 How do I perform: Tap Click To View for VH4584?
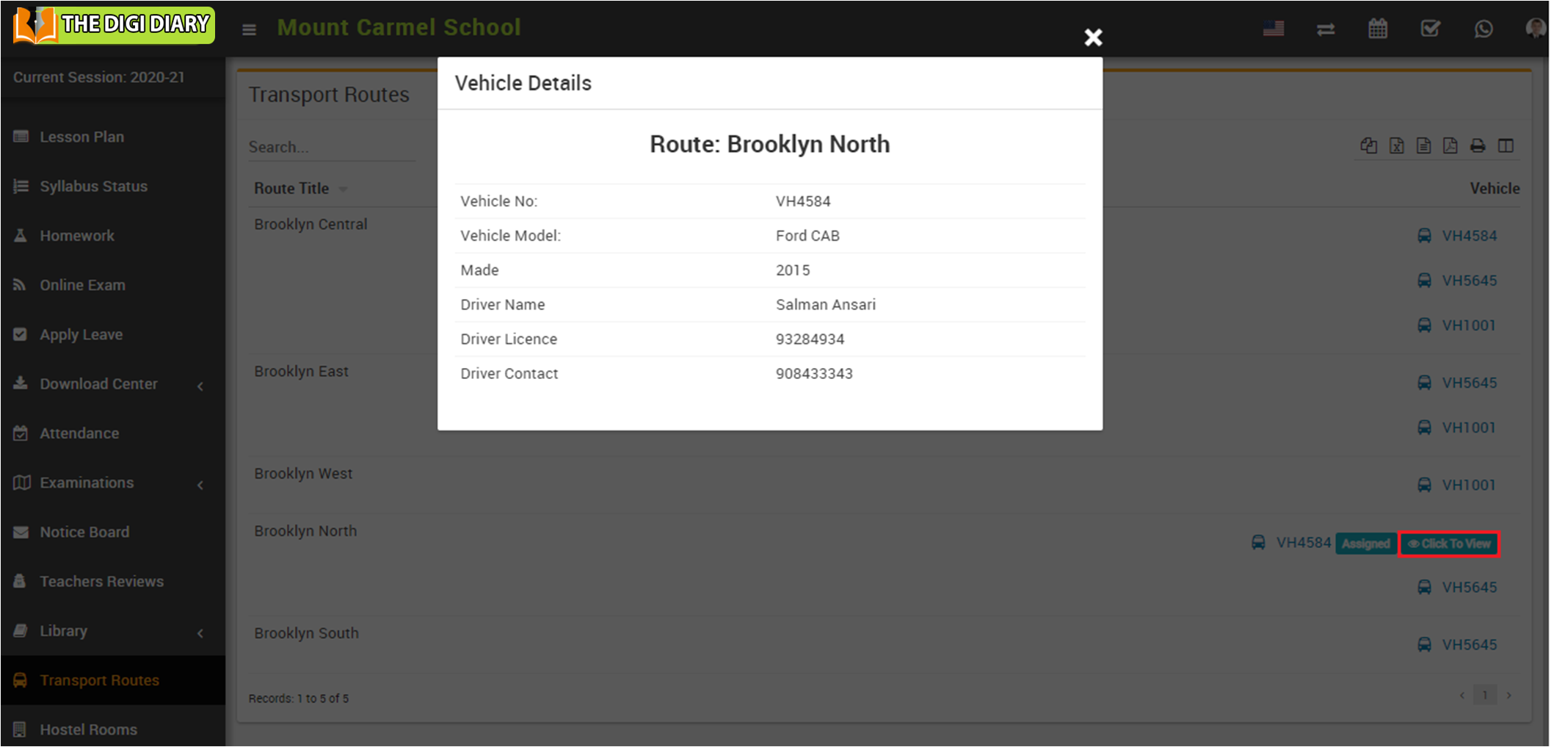pos(1449,544)
